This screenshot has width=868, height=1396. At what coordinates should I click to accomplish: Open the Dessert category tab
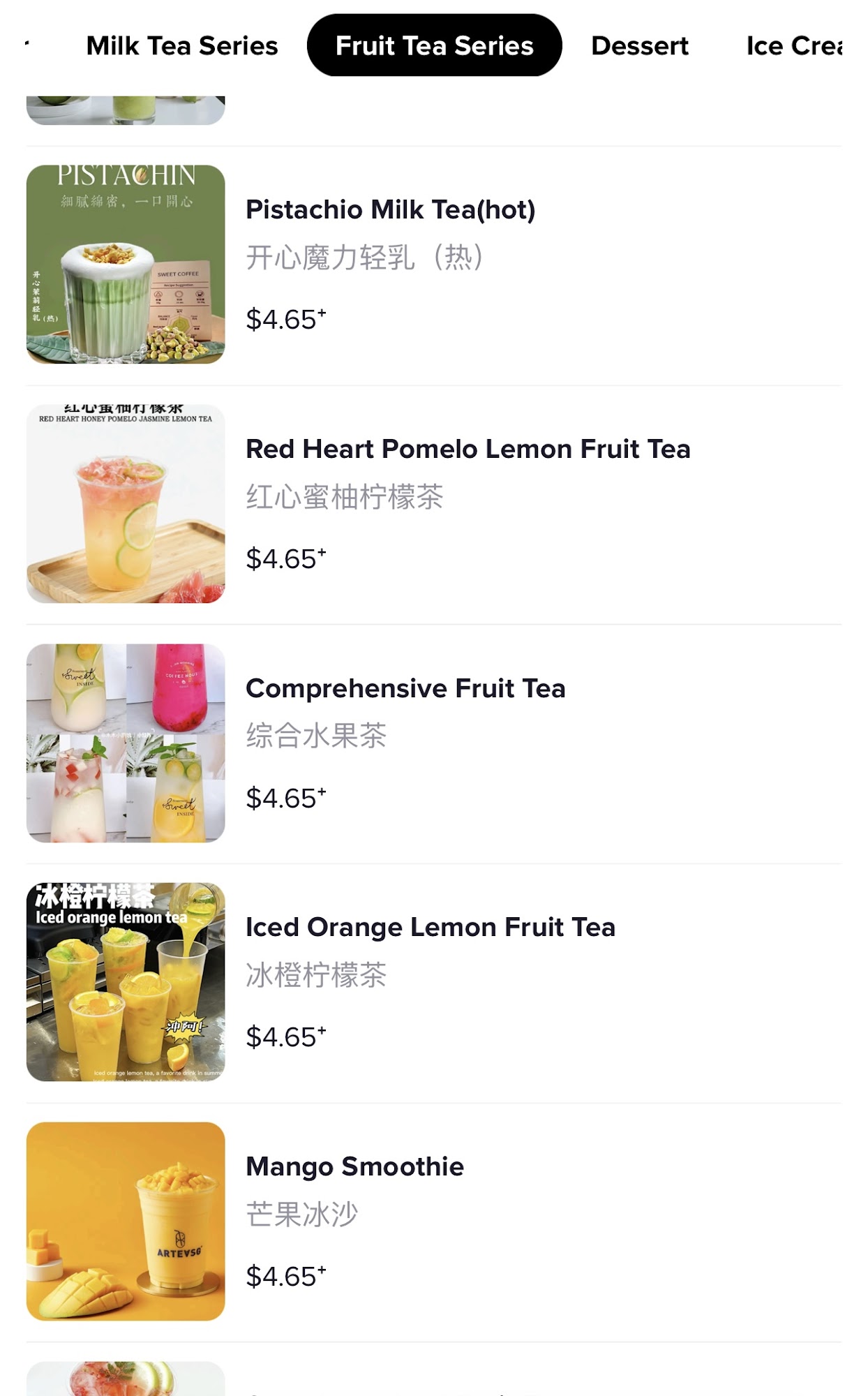pos(639,46)
